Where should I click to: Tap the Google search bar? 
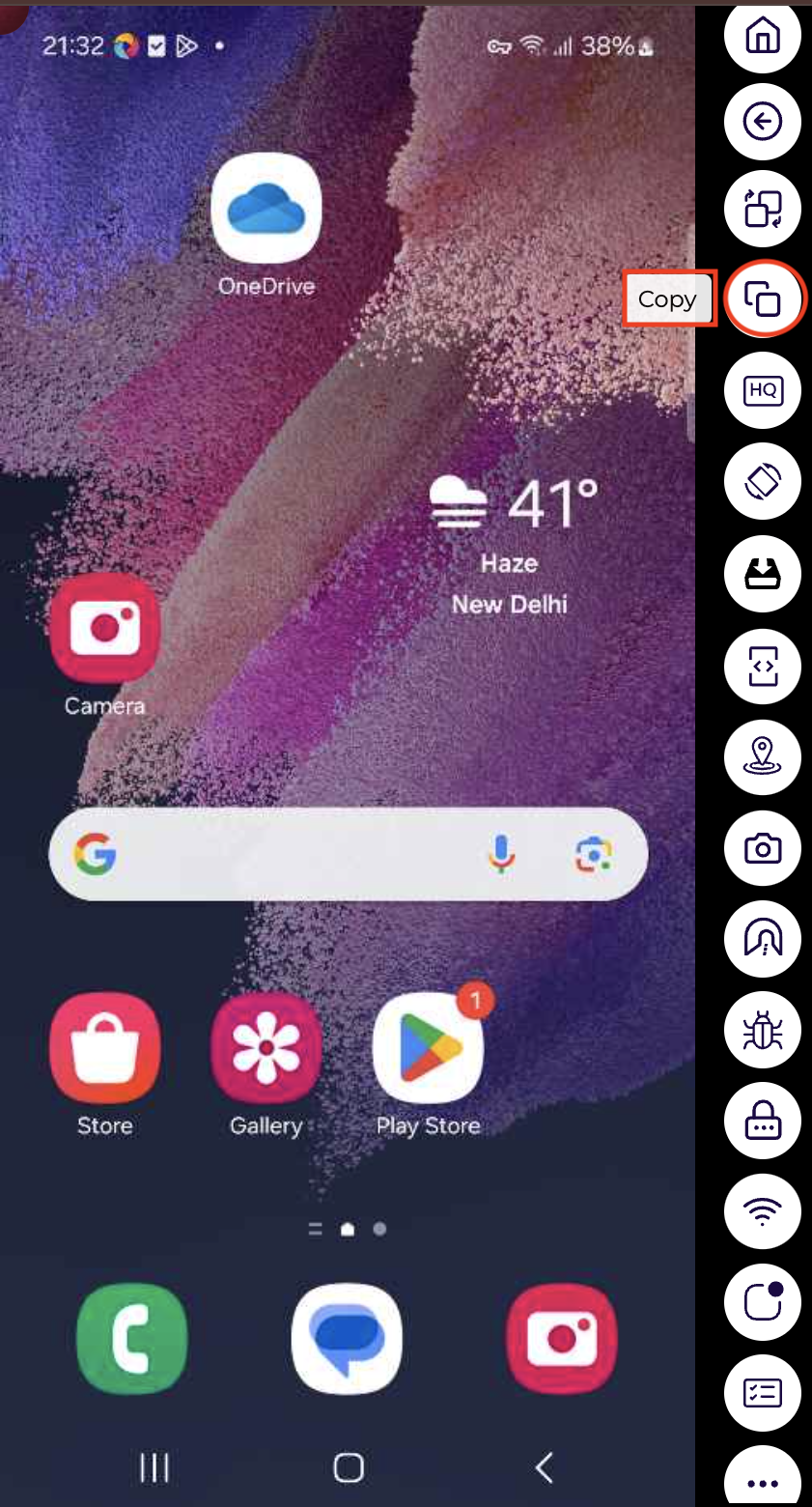290,854
